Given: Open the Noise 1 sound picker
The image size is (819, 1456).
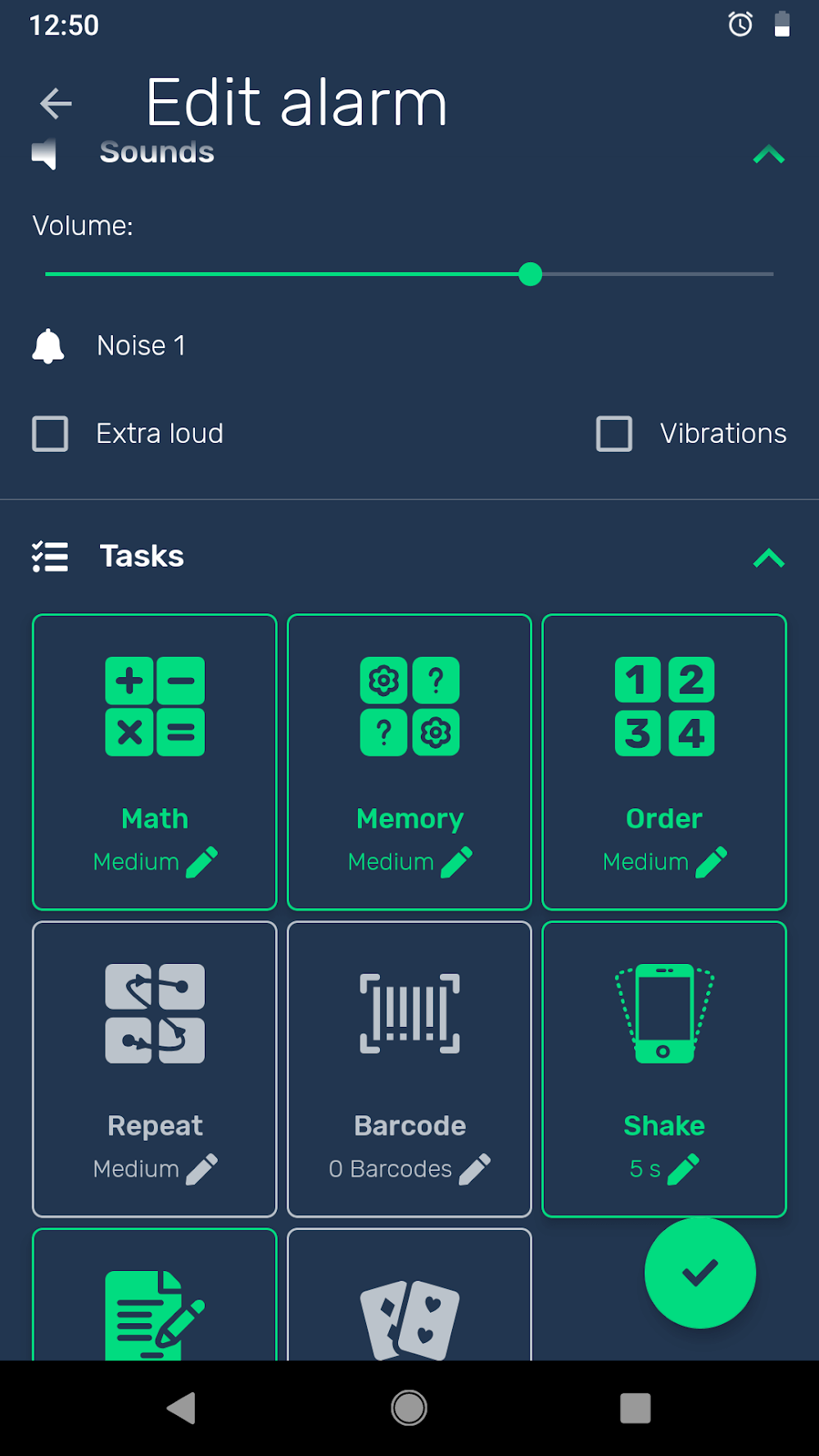Looking at the screenshot, I should click(x=141, y=346).
